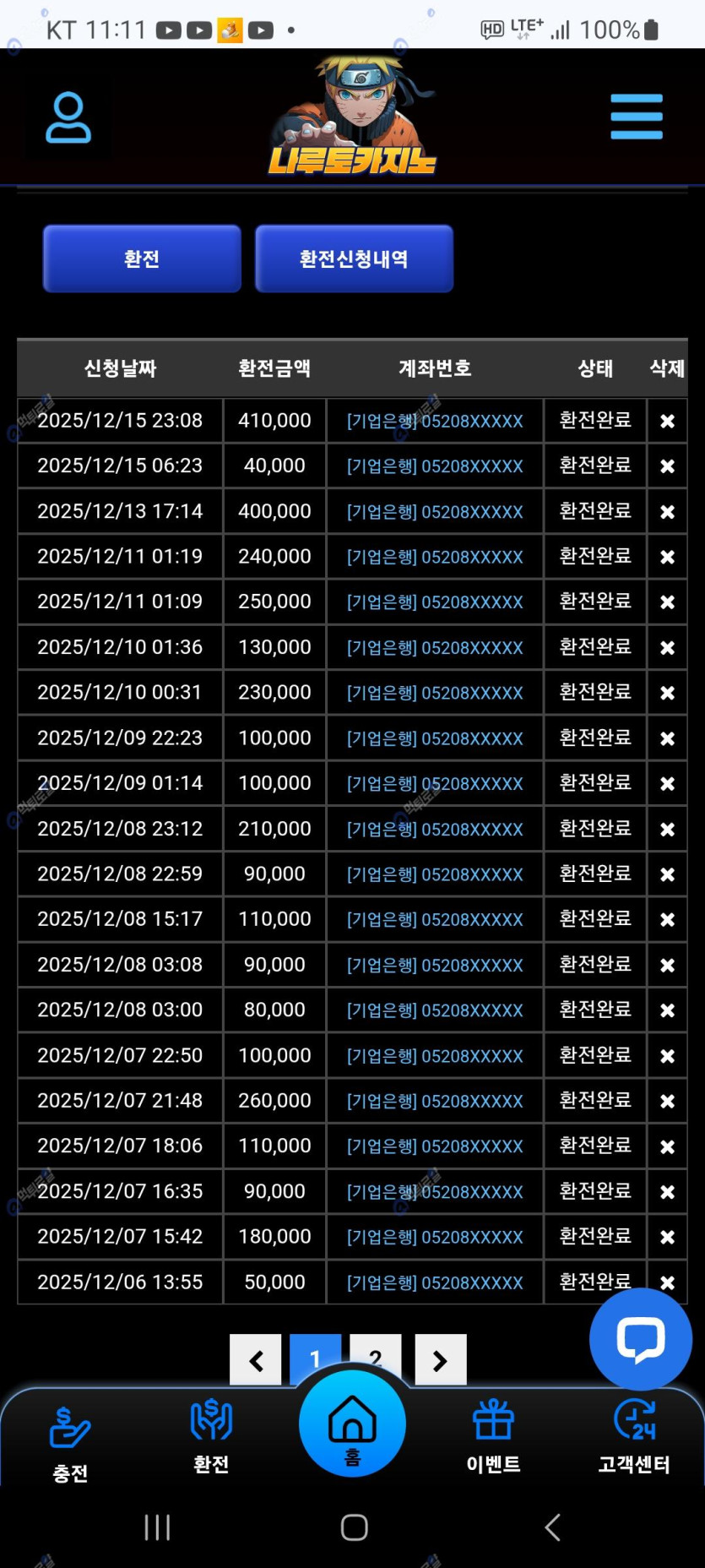Image resolution: width=705 pixels, height=1568 pixels.
Task: Switch to the 환전 tab in the bottom bar
Action: point(211,1436)
